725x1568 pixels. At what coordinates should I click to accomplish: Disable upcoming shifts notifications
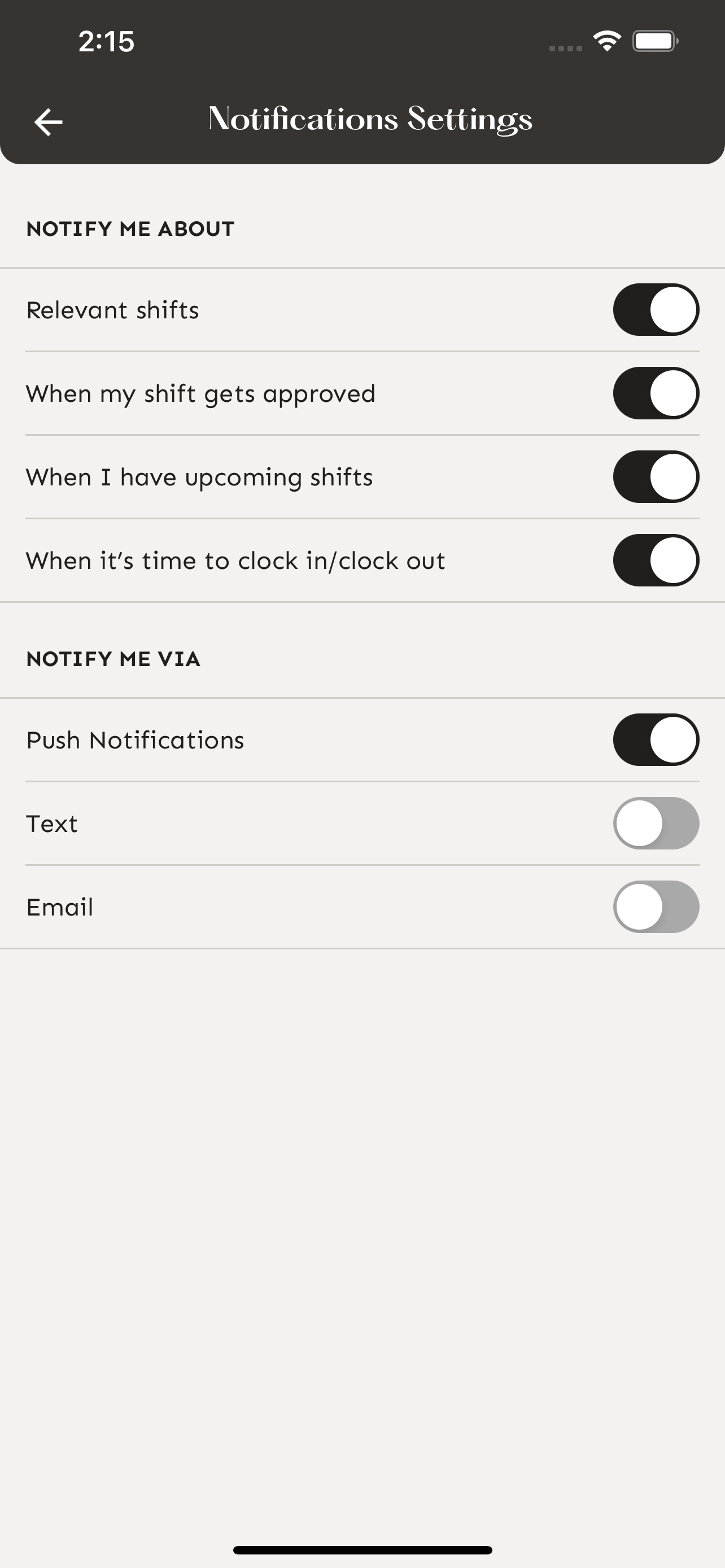tap(656, 476)
